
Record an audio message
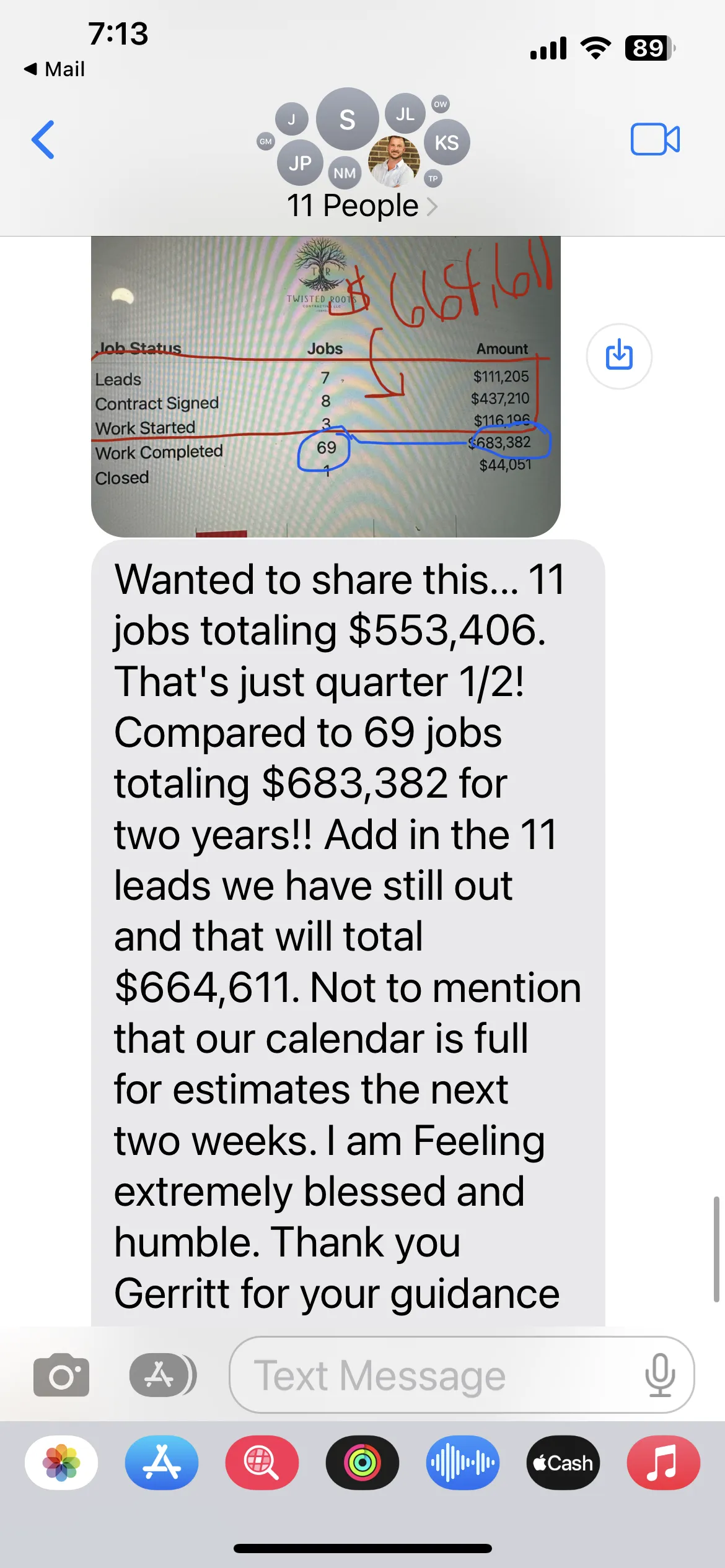point(463,1462)
